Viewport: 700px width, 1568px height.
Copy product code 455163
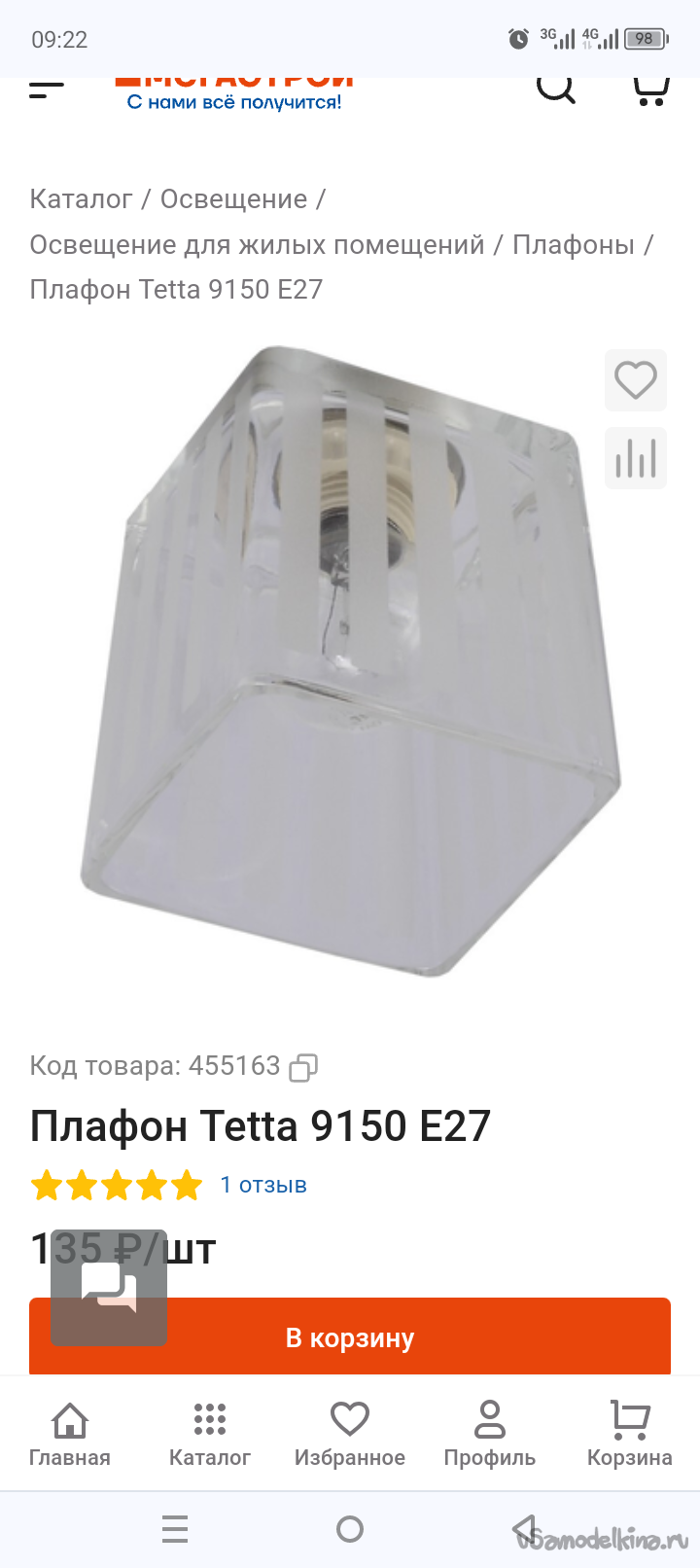pyautogui.click(x=303, y=1068)
